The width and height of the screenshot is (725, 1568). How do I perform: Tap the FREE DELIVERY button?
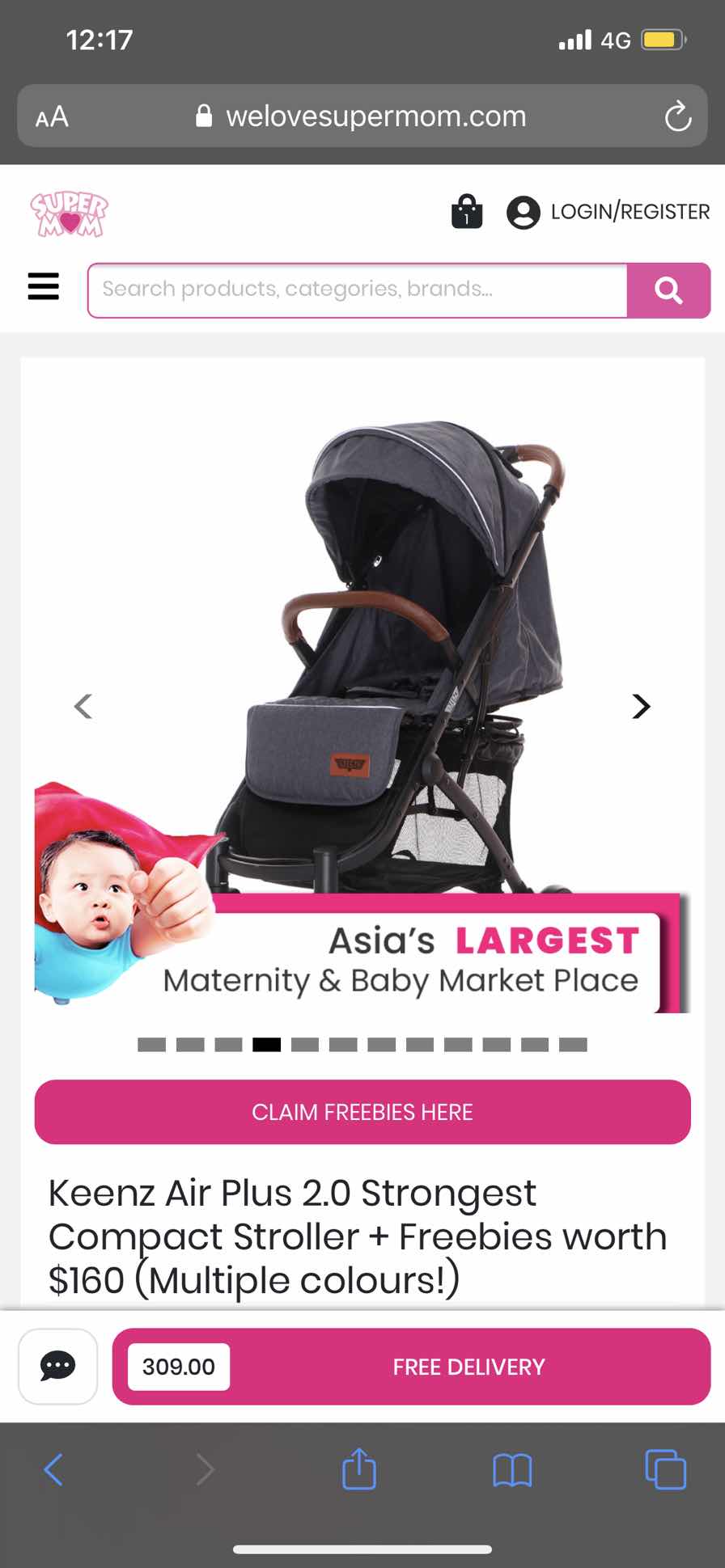[x=468, y=1366]
